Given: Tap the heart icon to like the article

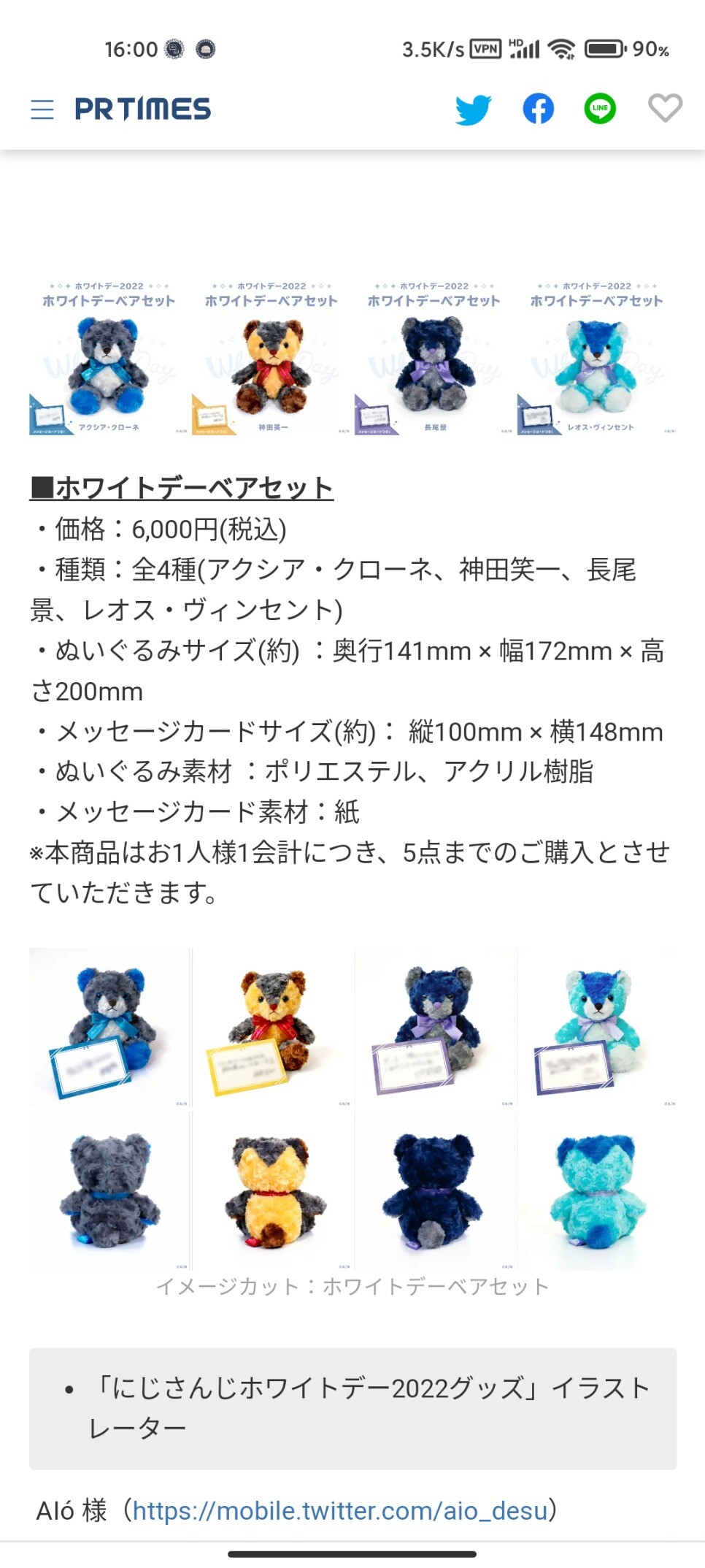Looking at the screenshot, I should 665,109.
